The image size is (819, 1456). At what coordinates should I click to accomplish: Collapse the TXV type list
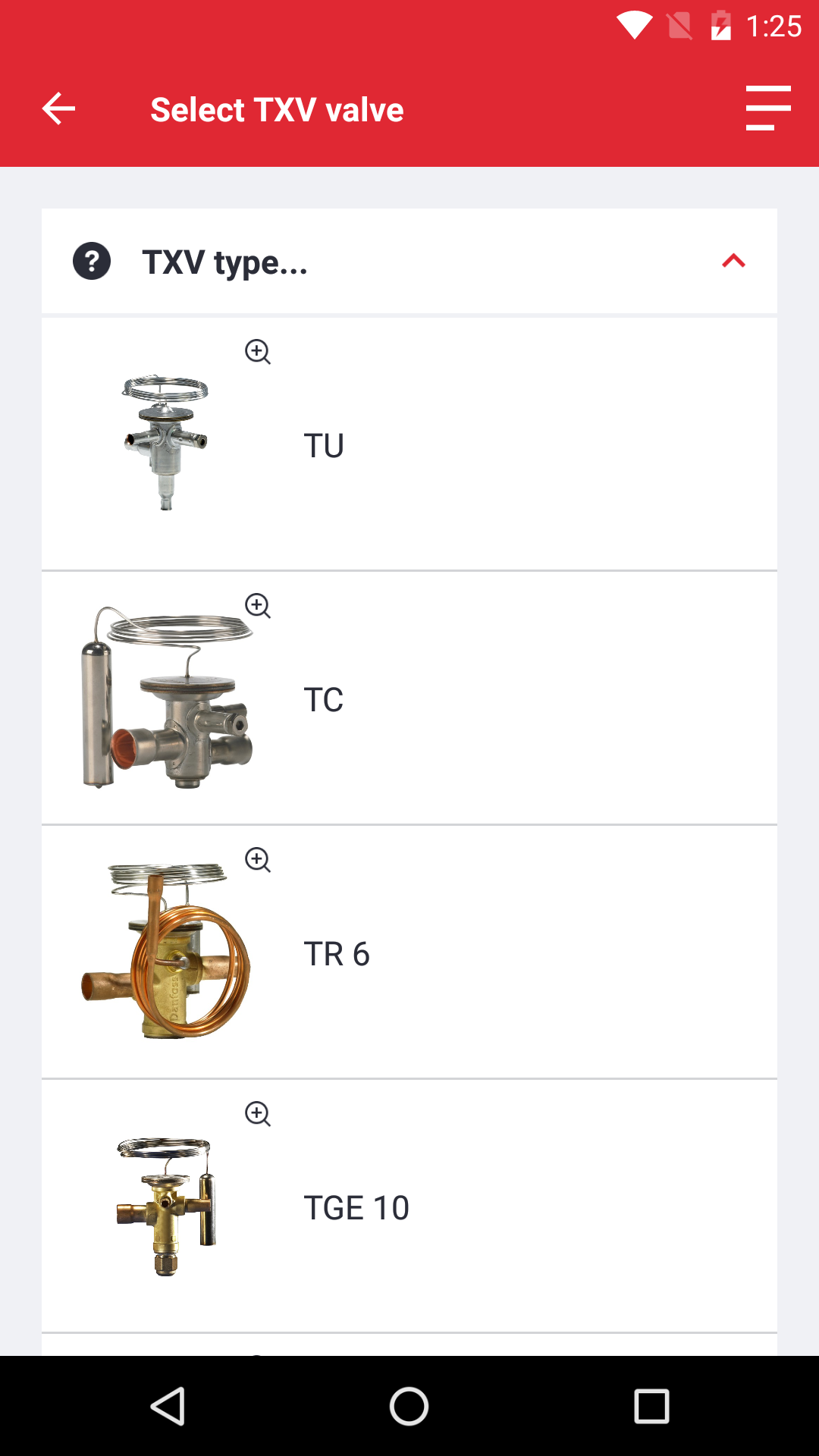click(x=733, y=262)
